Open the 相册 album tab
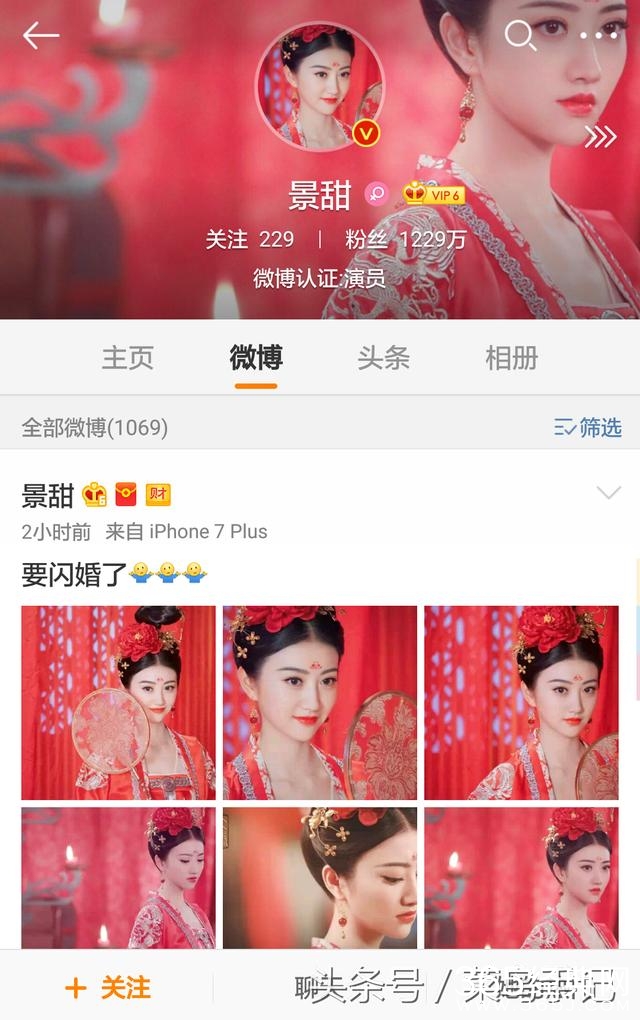 [511, 358]
